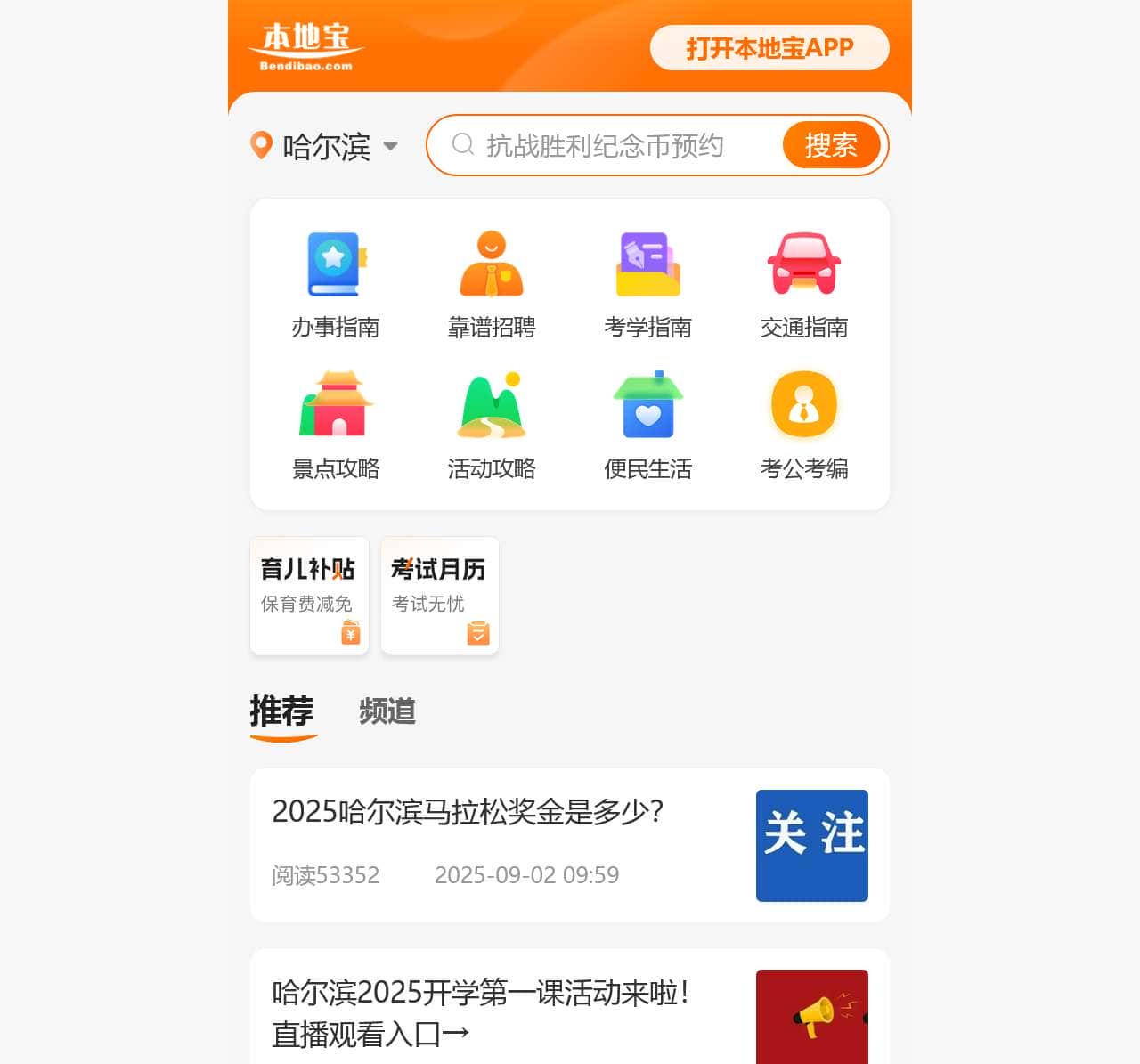Image resolution: width=1140 pixels, height=1064 pixels.
Task: Open the 考试月历 card
Action: point(440,596)
